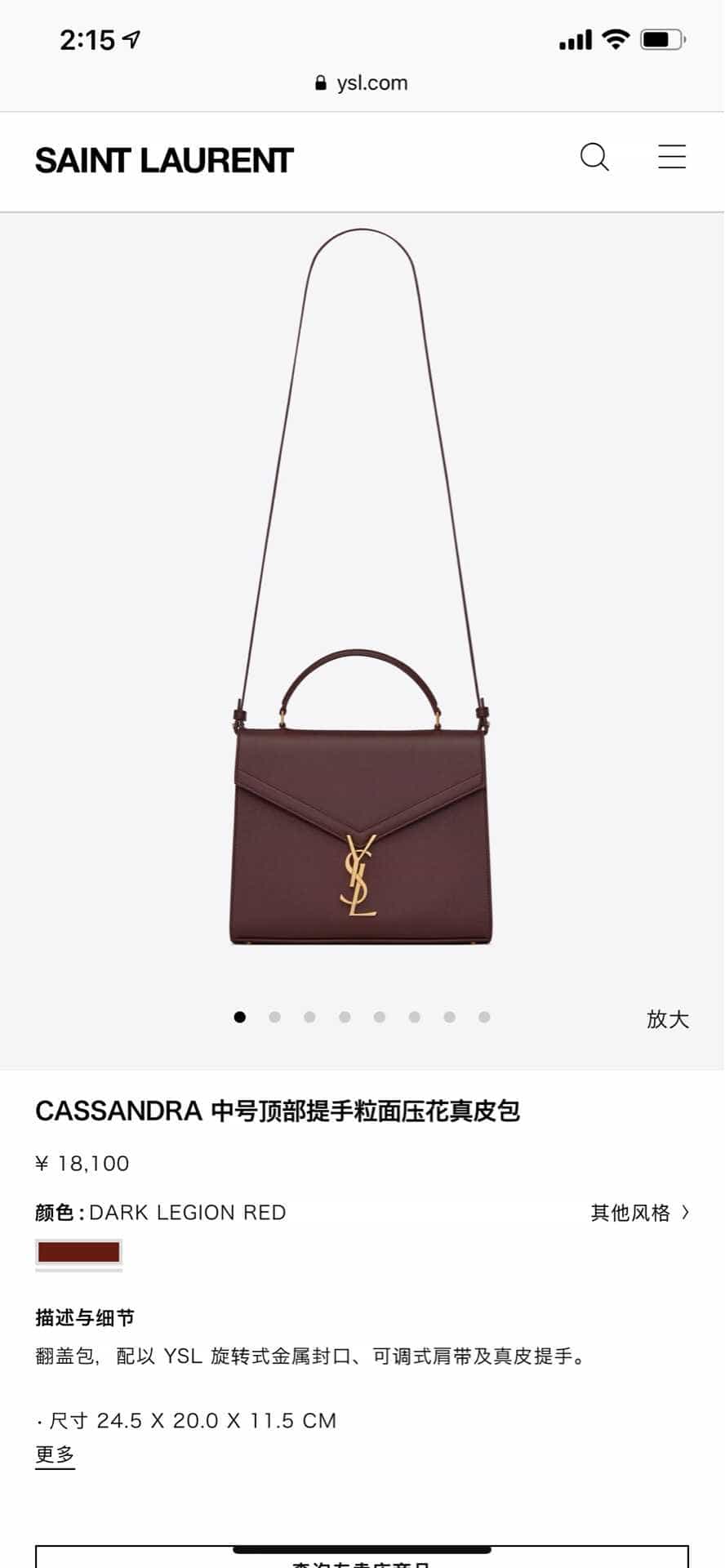
Task: Expand description with 更多 link
Action: (x=55, y=1454)
